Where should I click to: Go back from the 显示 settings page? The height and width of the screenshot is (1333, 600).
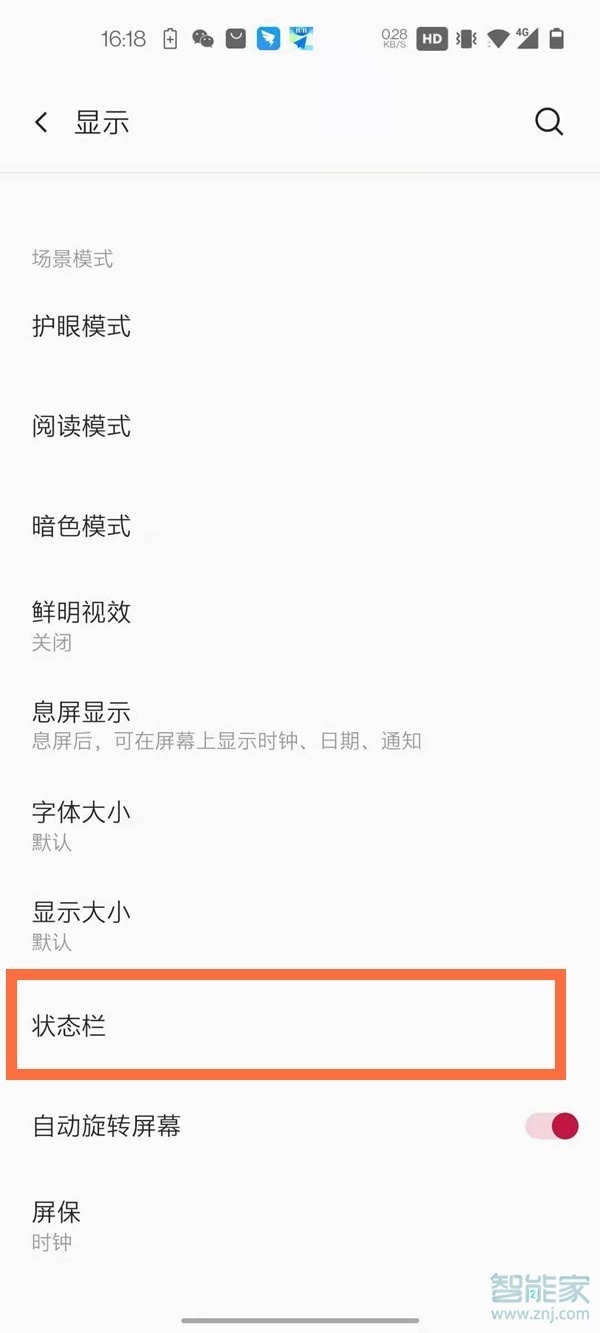[41, 123]
